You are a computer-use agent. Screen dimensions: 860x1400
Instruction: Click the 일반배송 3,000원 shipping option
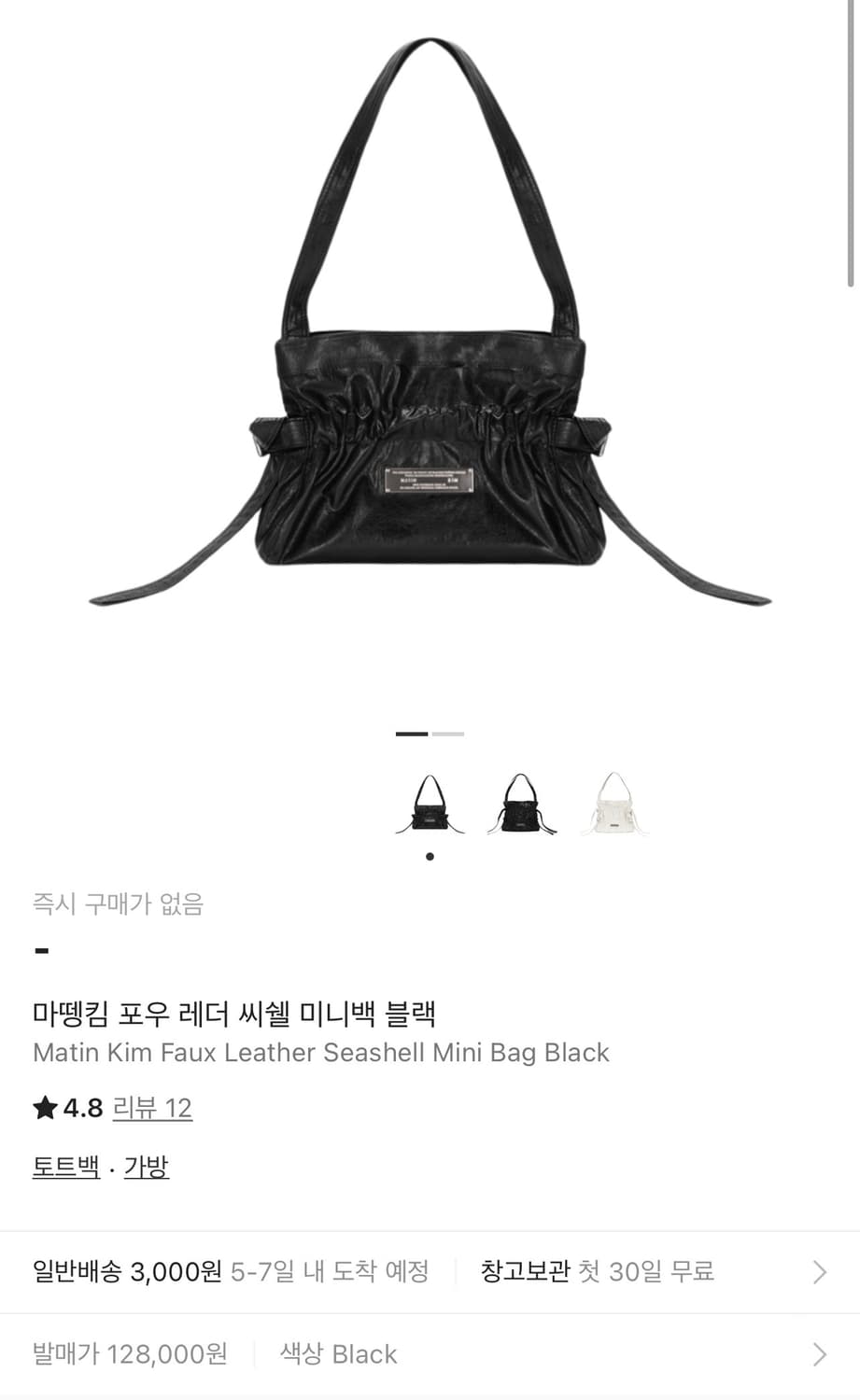point(126,1271)
